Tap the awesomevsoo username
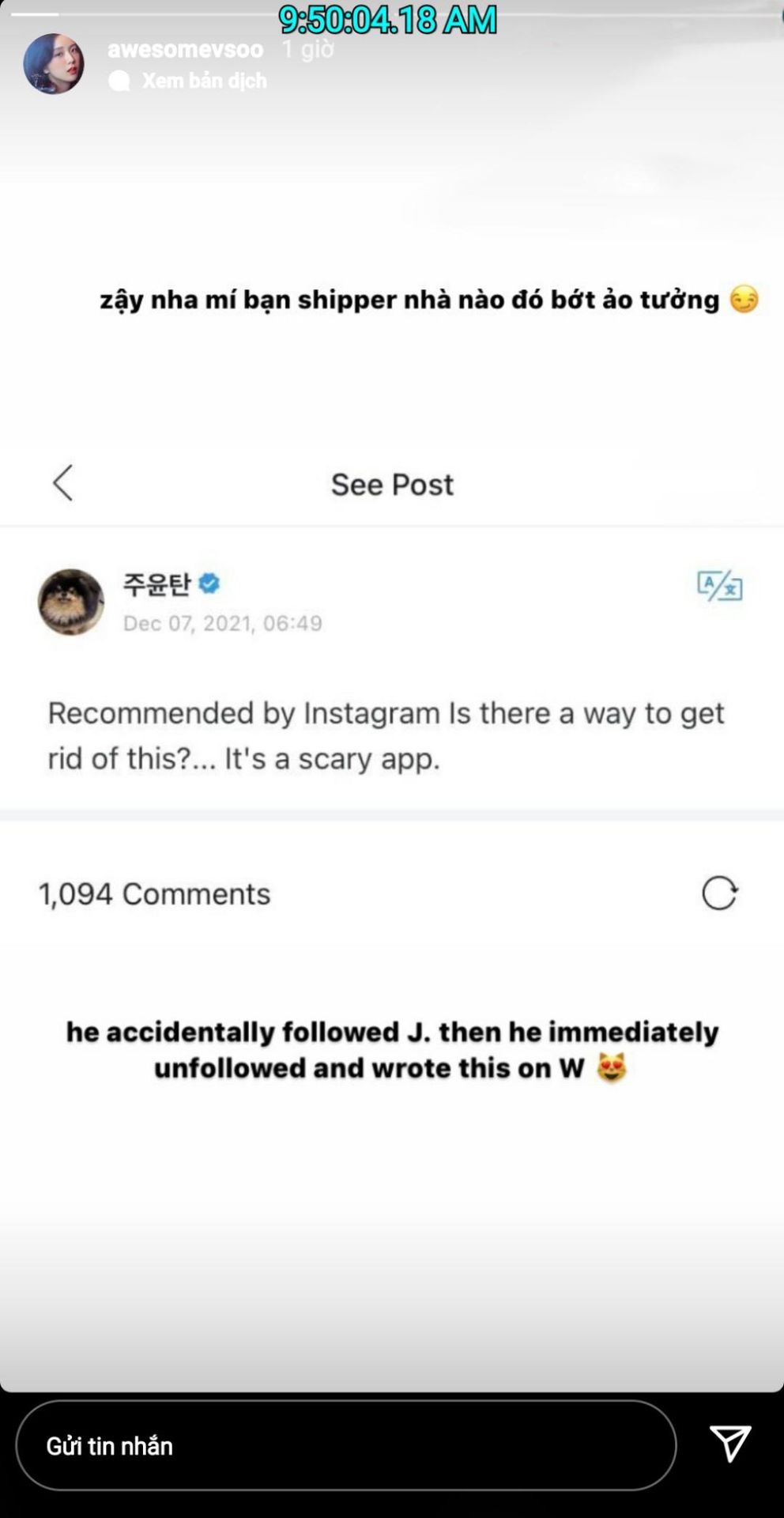The width and height of the screenshot is (784, 1518). (x=186, y=49)
